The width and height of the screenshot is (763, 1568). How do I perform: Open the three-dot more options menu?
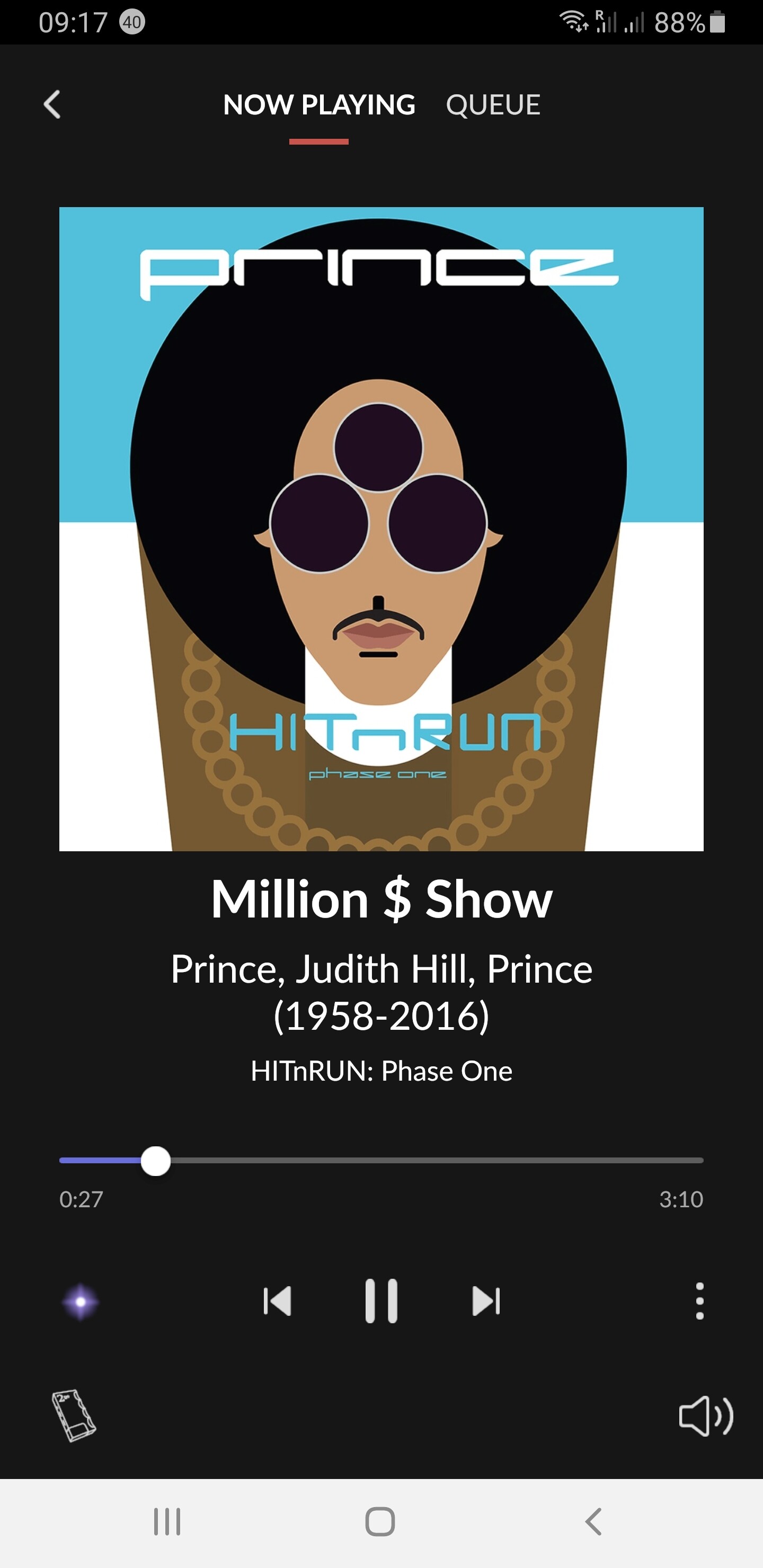click(x=699, y=1301)
